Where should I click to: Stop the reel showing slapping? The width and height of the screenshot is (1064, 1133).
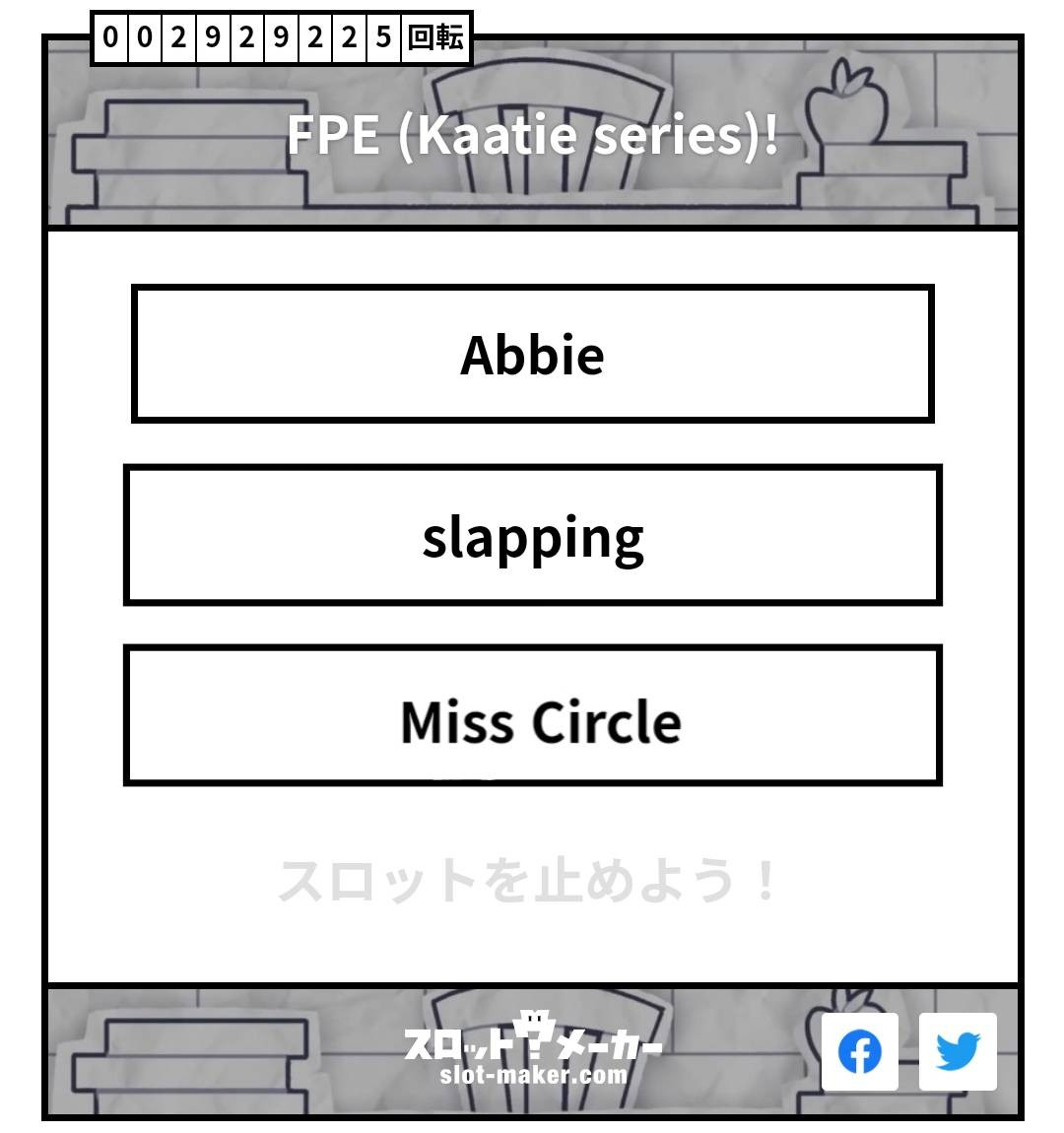coord(532,535)
